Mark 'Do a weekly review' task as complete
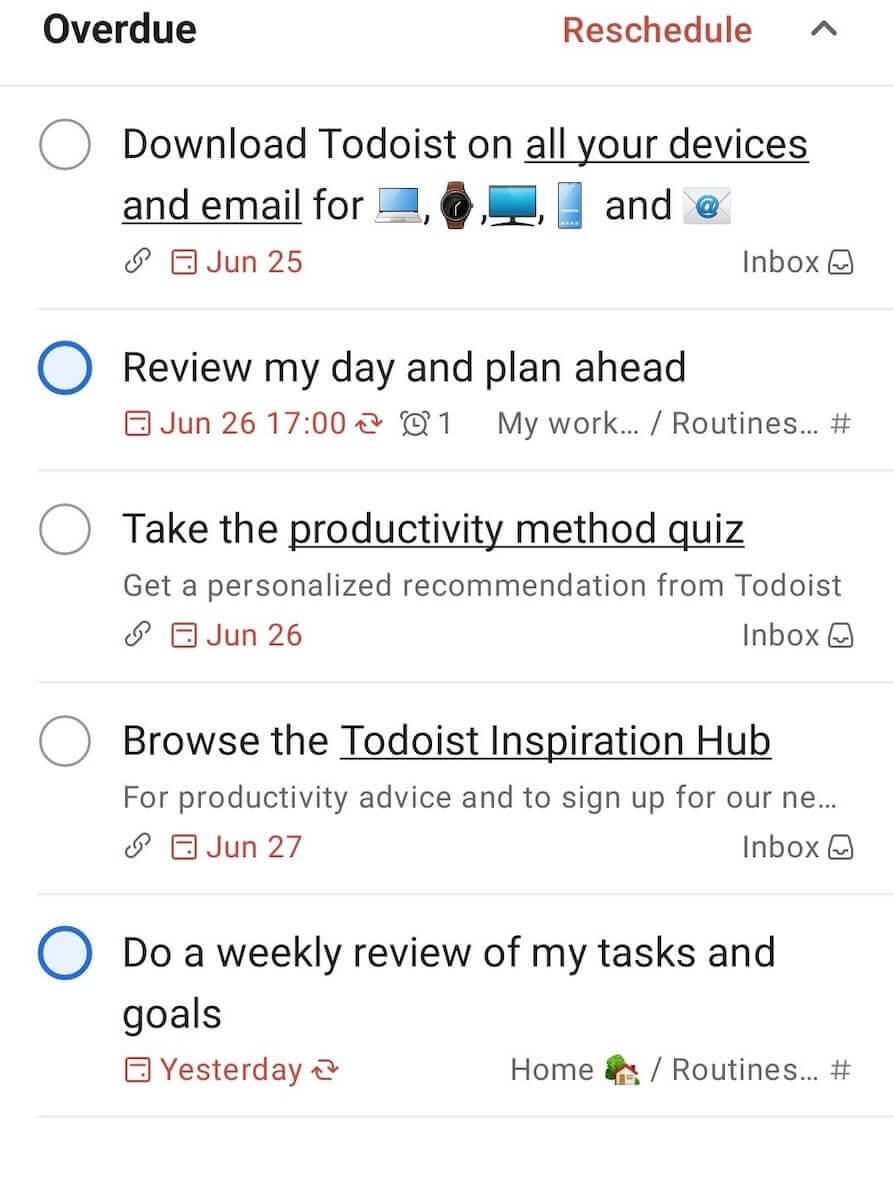 coord(64,951)
